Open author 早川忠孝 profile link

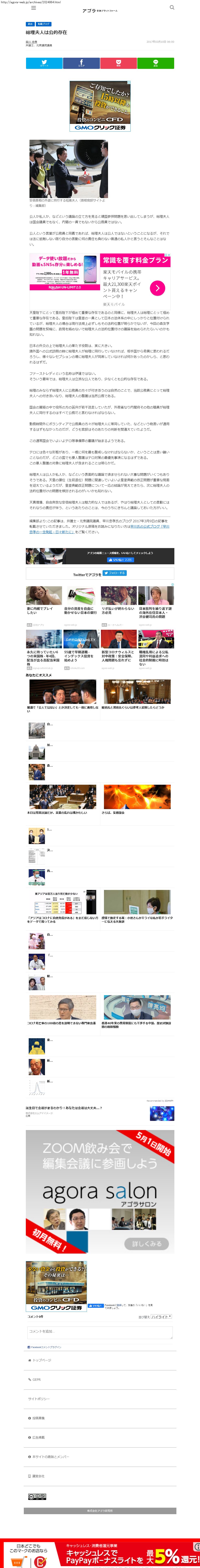pyautogui.click(x=31, y=42)
